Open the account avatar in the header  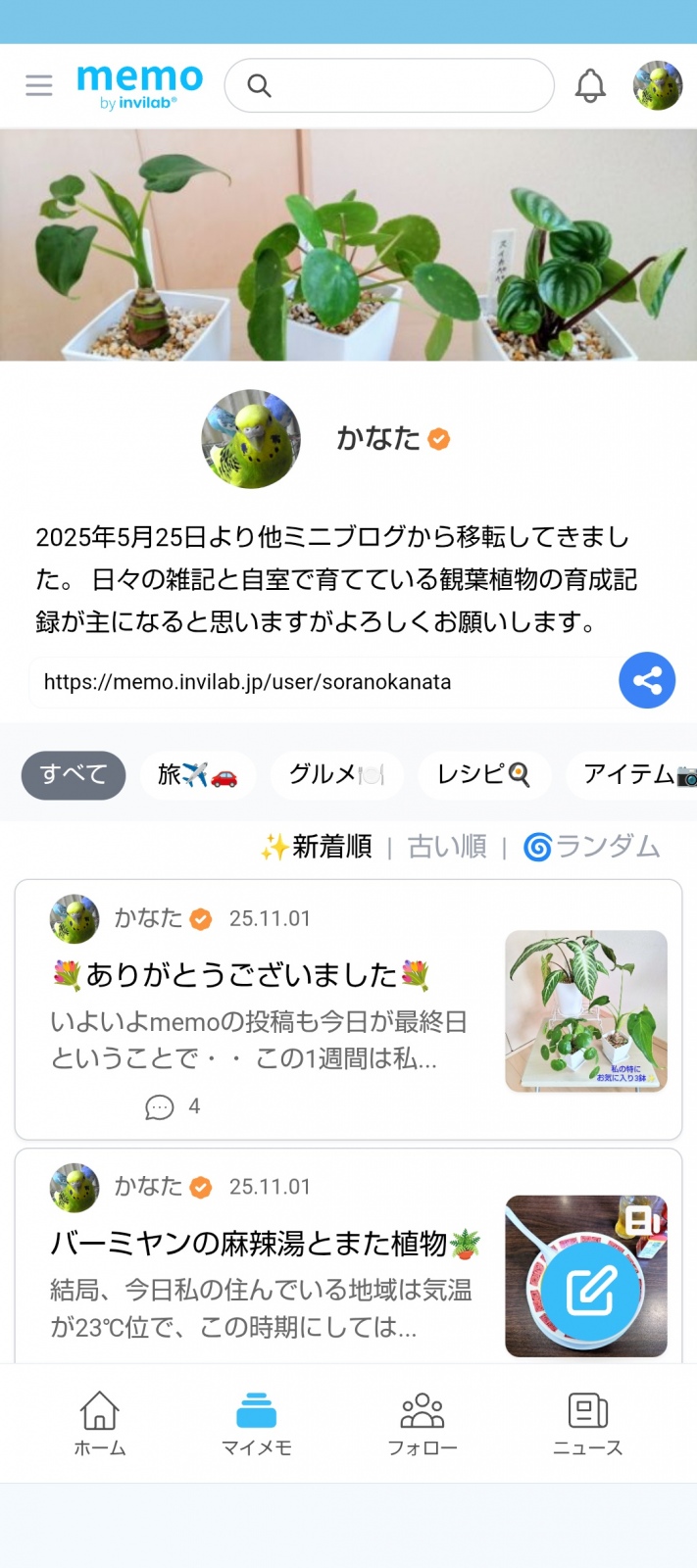click(657, 85)
